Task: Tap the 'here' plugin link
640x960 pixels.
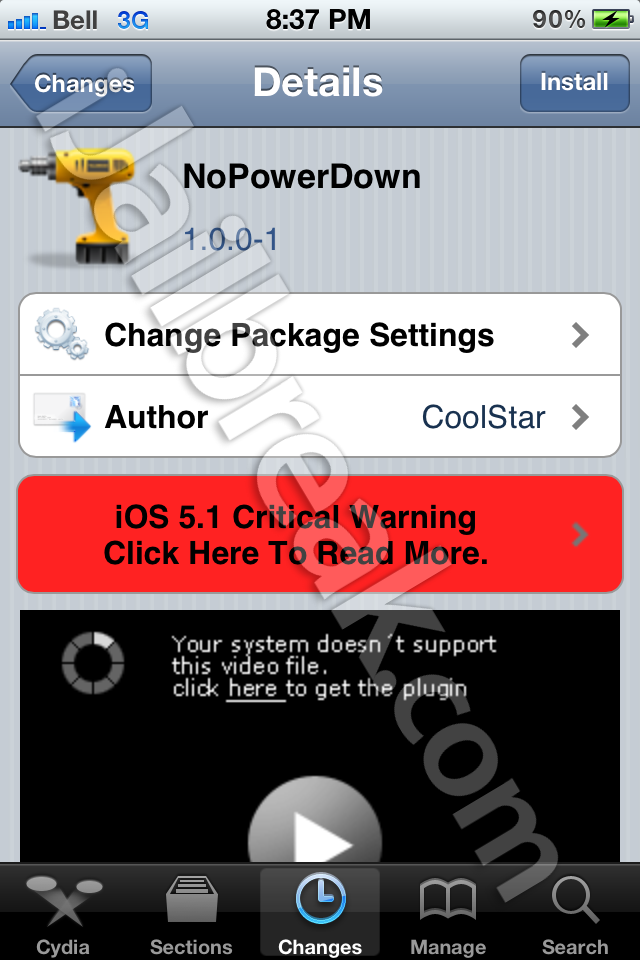Action: [x=252, y=689]
